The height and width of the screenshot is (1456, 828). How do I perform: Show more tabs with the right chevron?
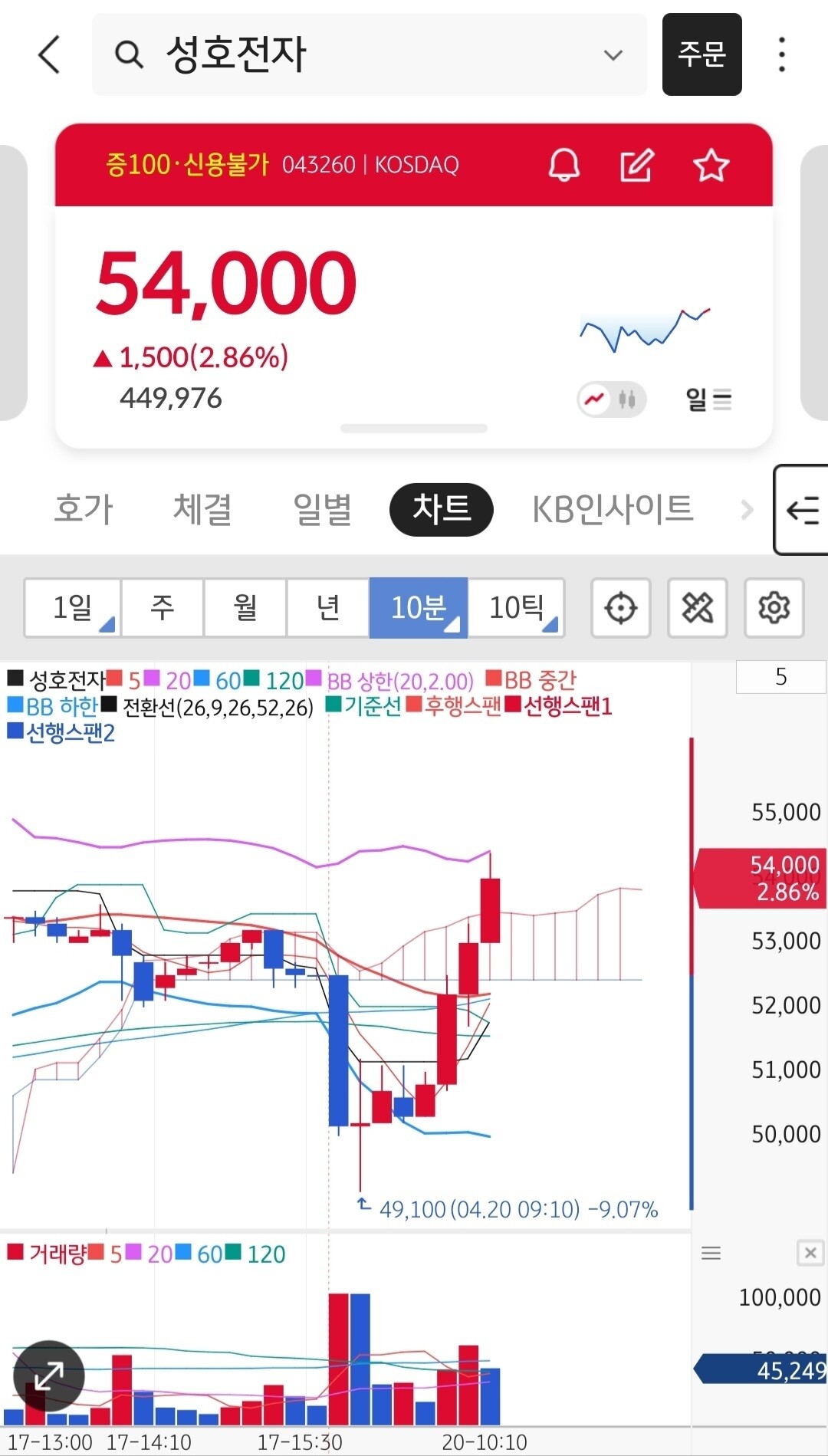(747, 510)
